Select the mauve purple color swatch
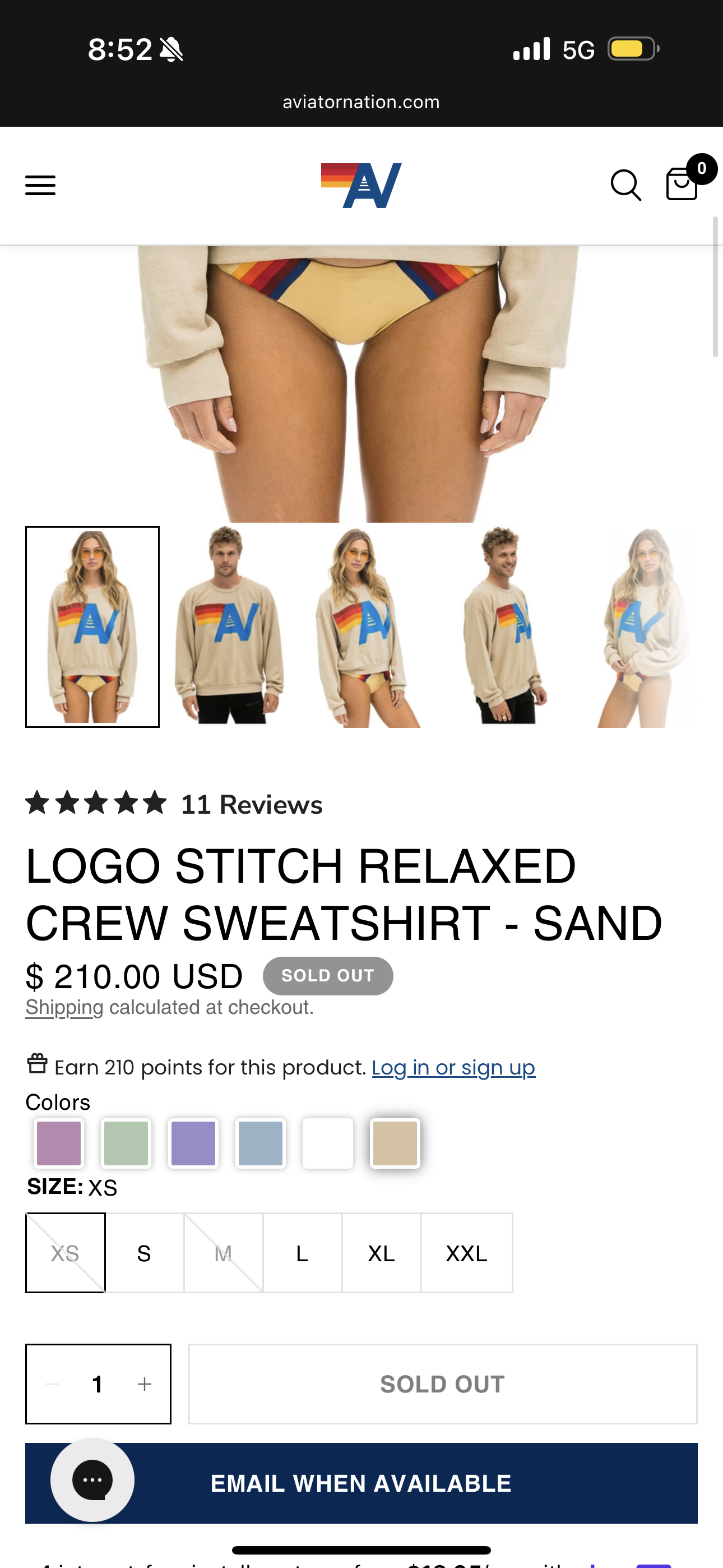This screenshot has height=1568, width=723. (x=59, y=1143)
